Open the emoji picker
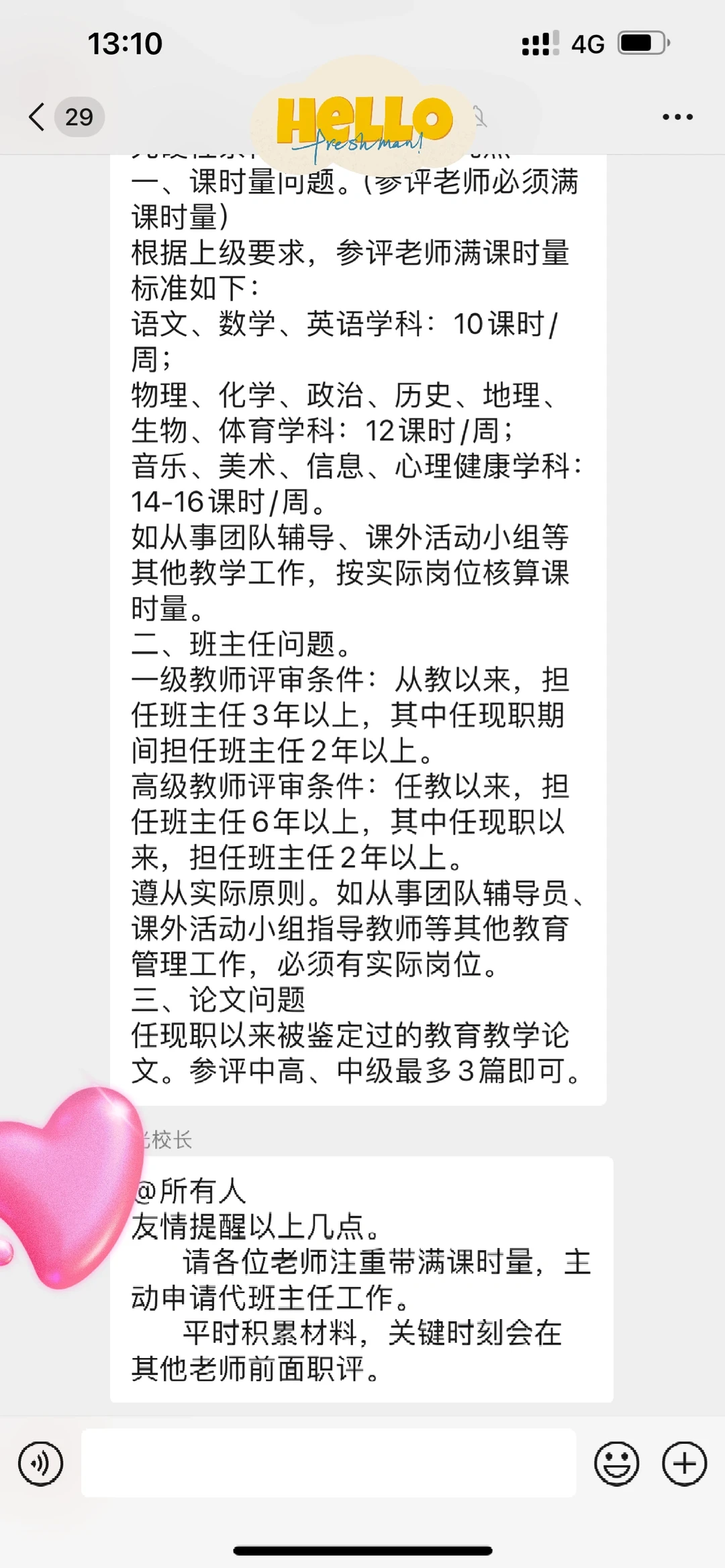This screenshot has width=725, height=1568. (x=617, y=1463)
